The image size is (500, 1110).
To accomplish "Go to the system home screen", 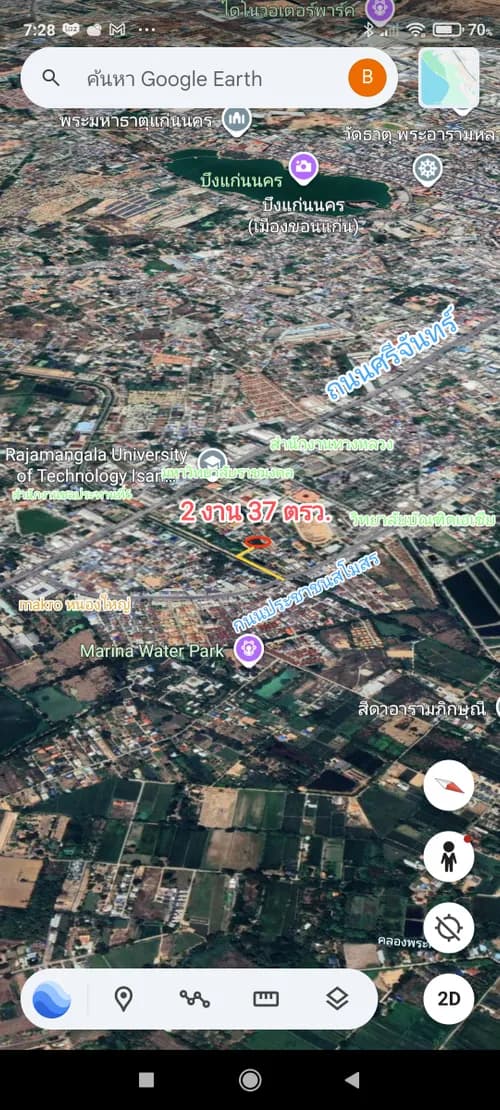I will 250,1079.
